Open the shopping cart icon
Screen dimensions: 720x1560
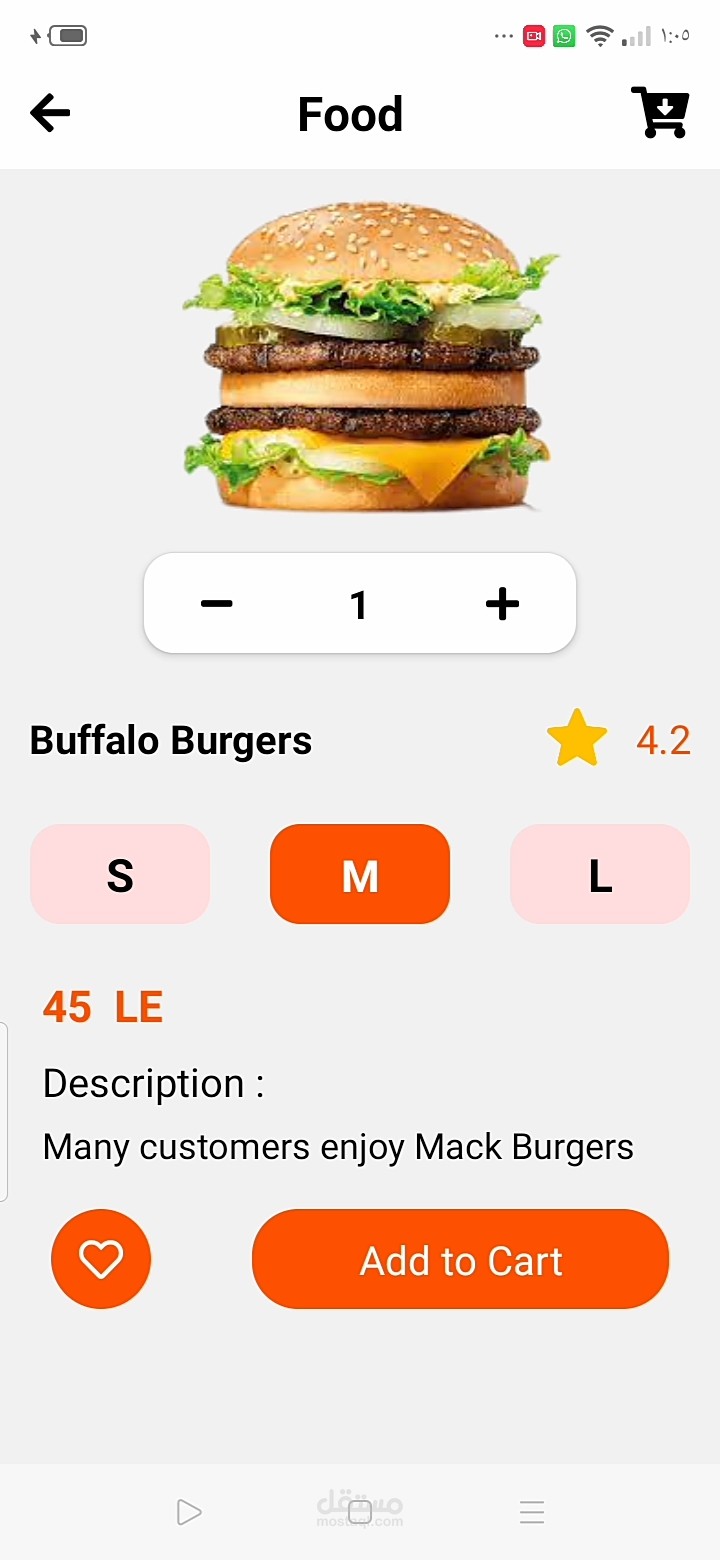point(659,113)
